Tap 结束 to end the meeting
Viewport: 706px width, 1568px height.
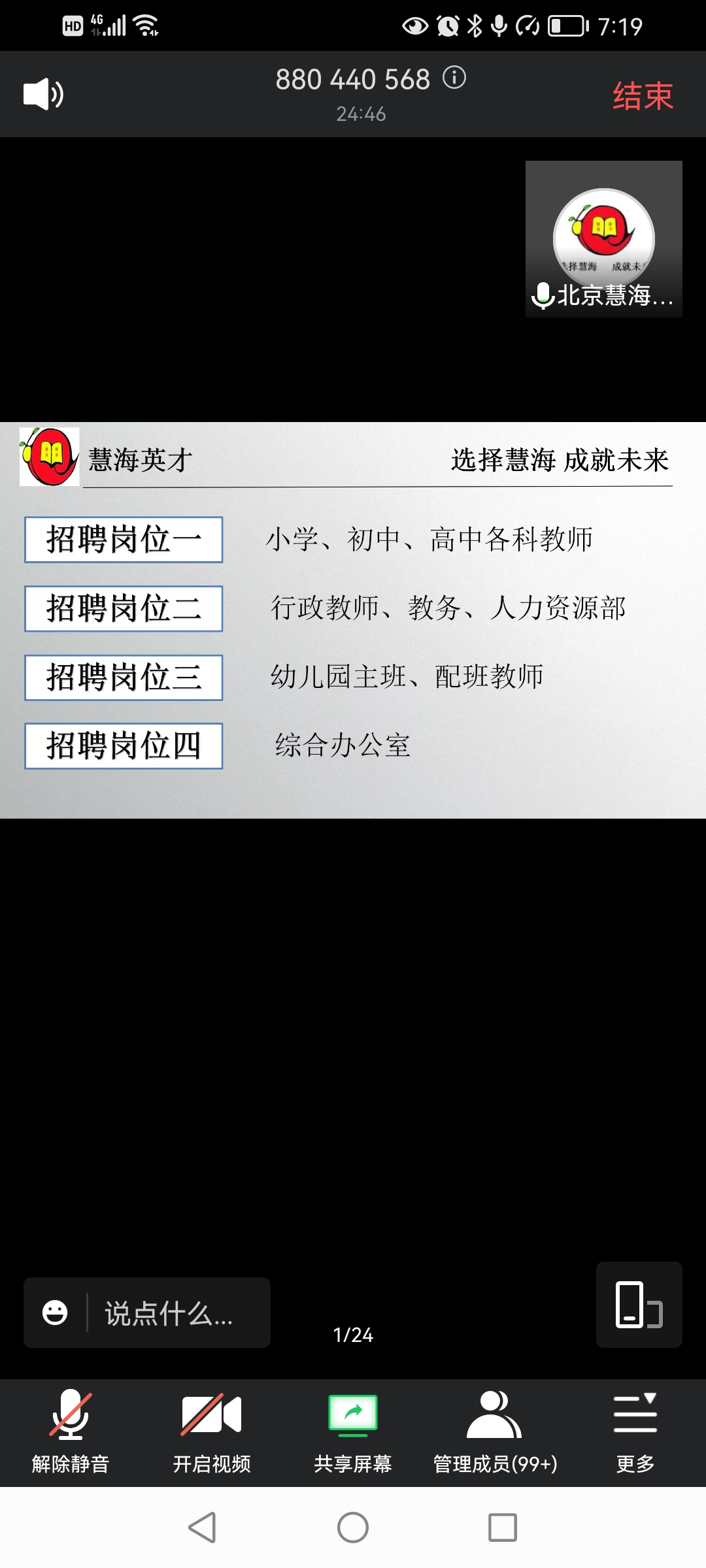click(643, 96)
